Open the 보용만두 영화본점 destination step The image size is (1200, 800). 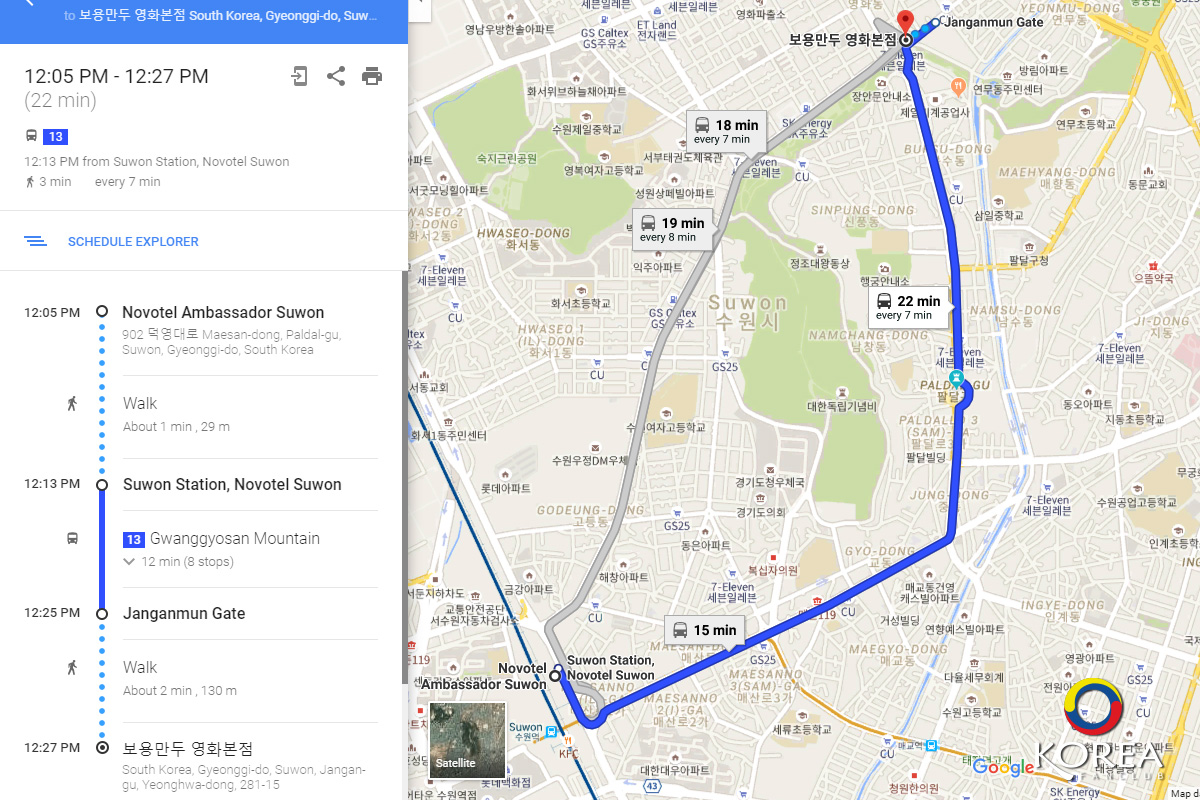tap(187, 748)
